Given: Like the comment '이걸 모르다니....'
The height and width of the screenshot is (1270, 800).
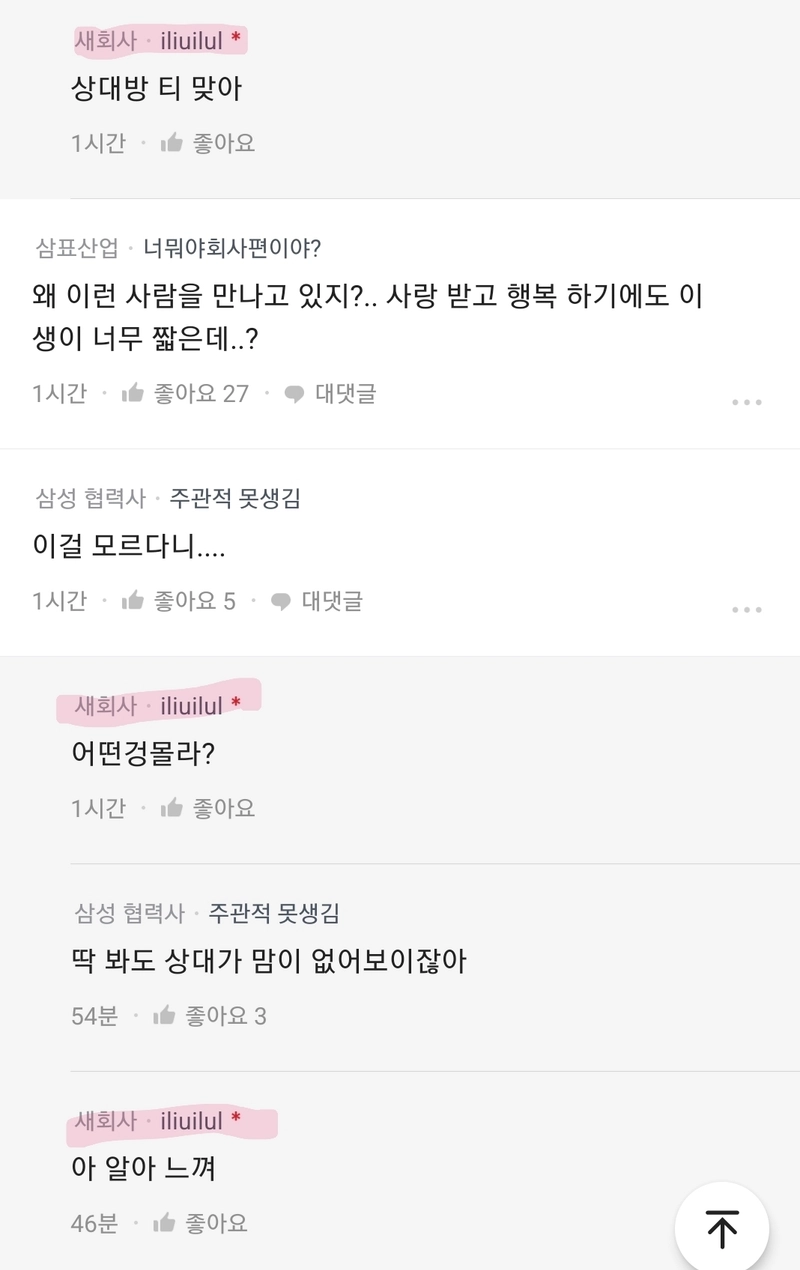Looking at the screenshot, I should pos(179,601).
